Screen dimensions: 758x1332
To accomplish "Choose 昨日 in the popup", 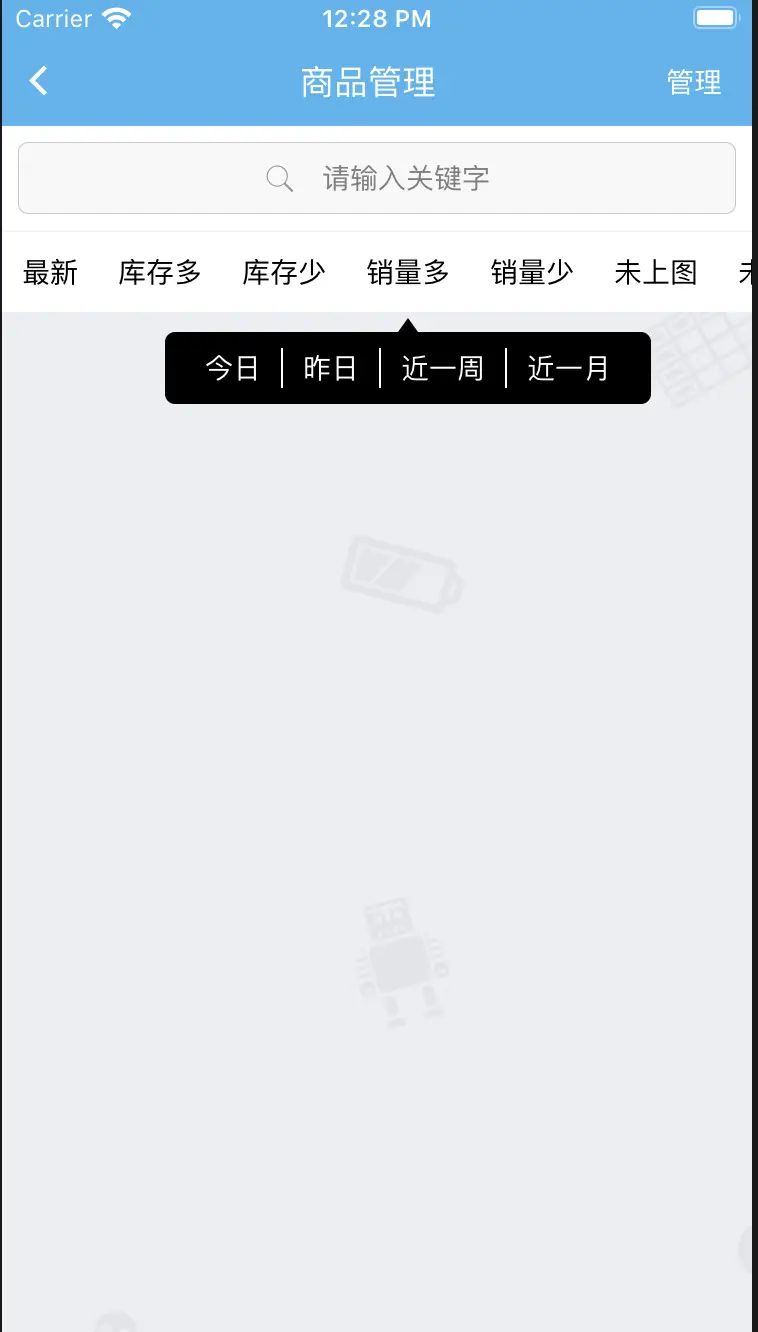I will point(331,368).
